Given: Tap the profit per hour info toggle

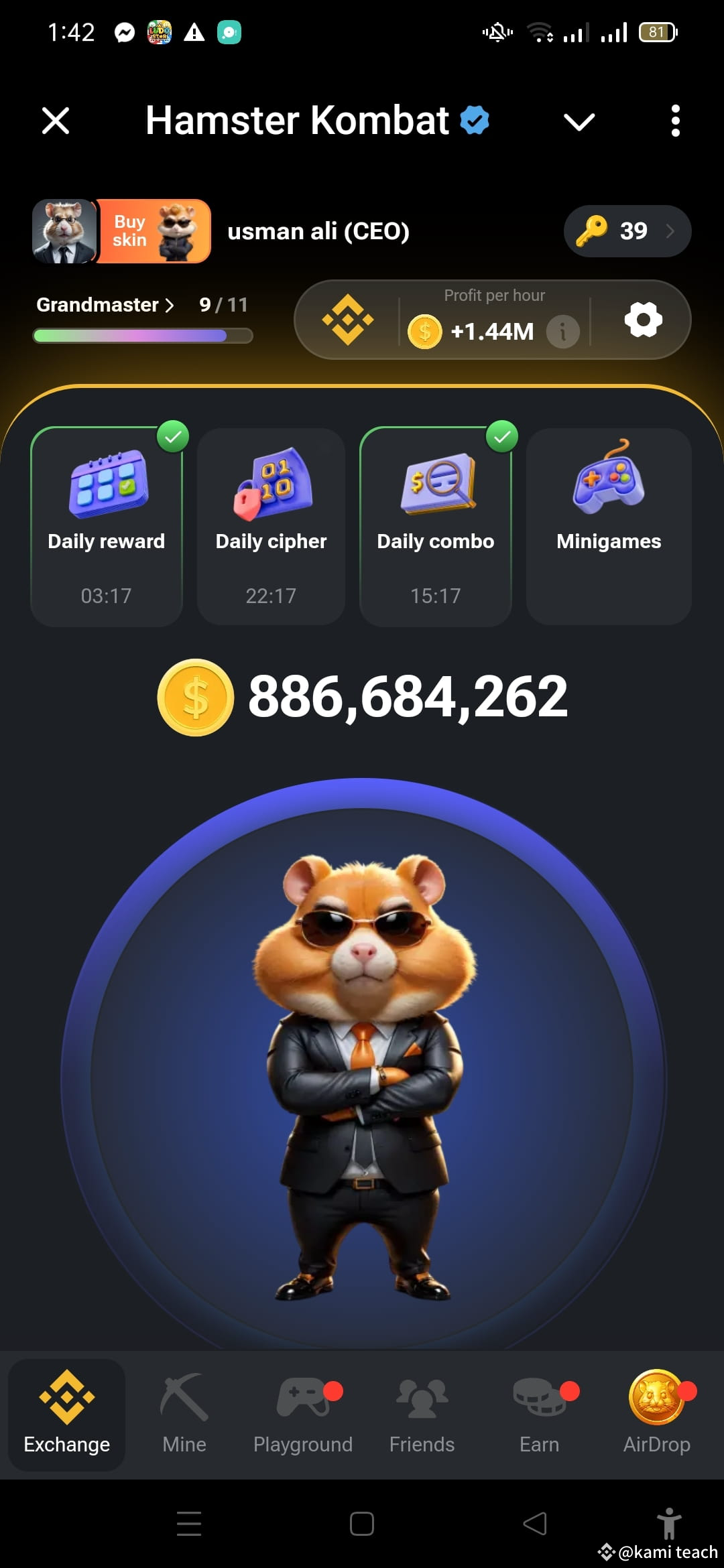Looking at the screenshot, I should (562, 331).
